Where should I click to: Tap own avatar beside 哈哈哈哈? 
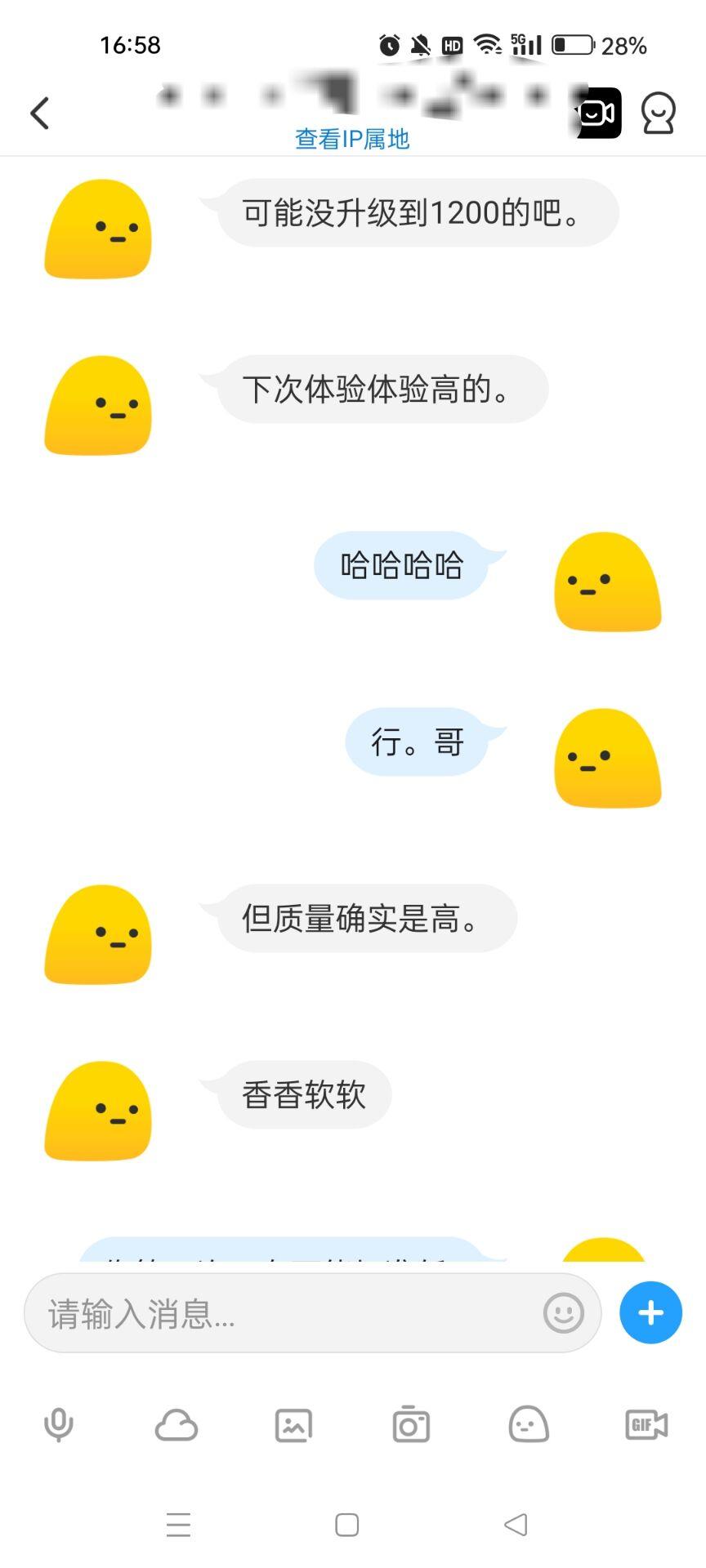tap(608, 581)
